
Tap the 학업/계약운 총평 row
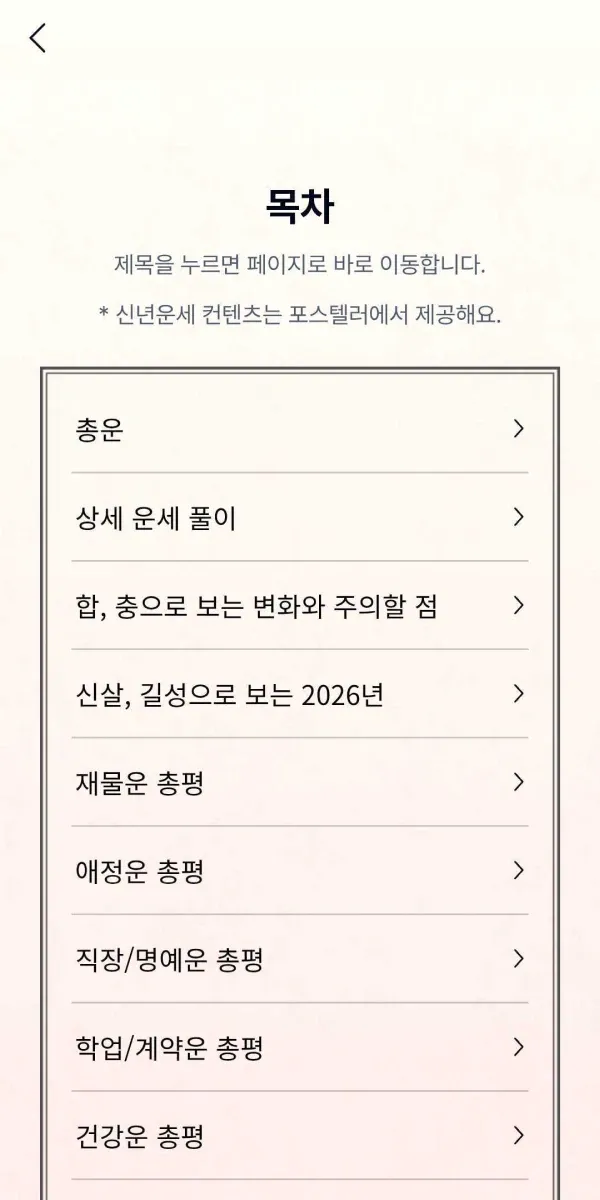(x=300, y=1047)
